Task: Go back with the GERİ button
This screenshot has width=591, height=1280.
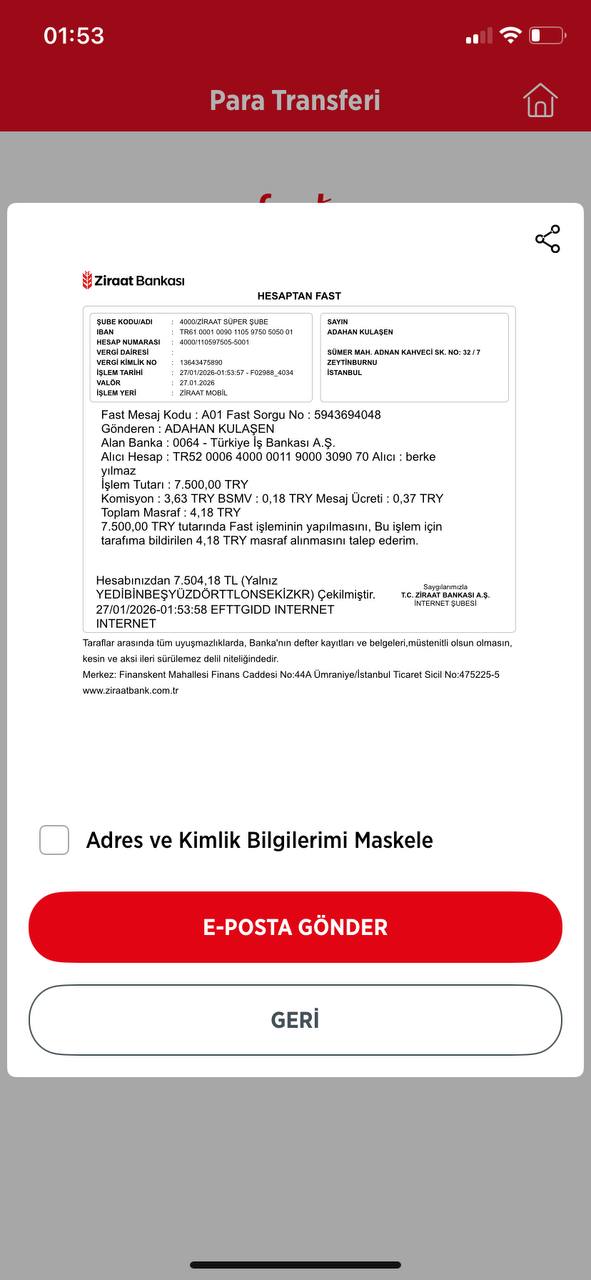Action: [x=295, y=1020]
